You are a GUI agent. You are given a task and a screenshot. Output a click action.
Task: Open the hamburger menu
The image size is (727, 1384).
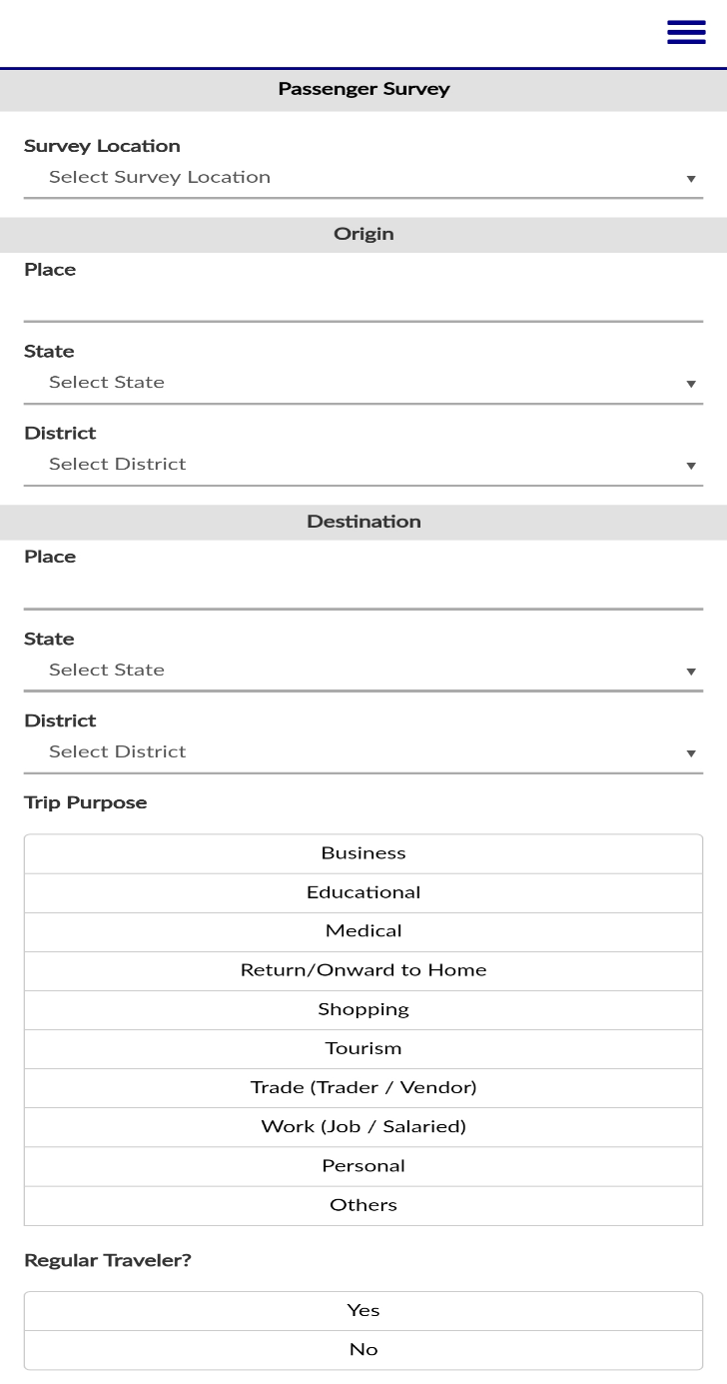686,32
